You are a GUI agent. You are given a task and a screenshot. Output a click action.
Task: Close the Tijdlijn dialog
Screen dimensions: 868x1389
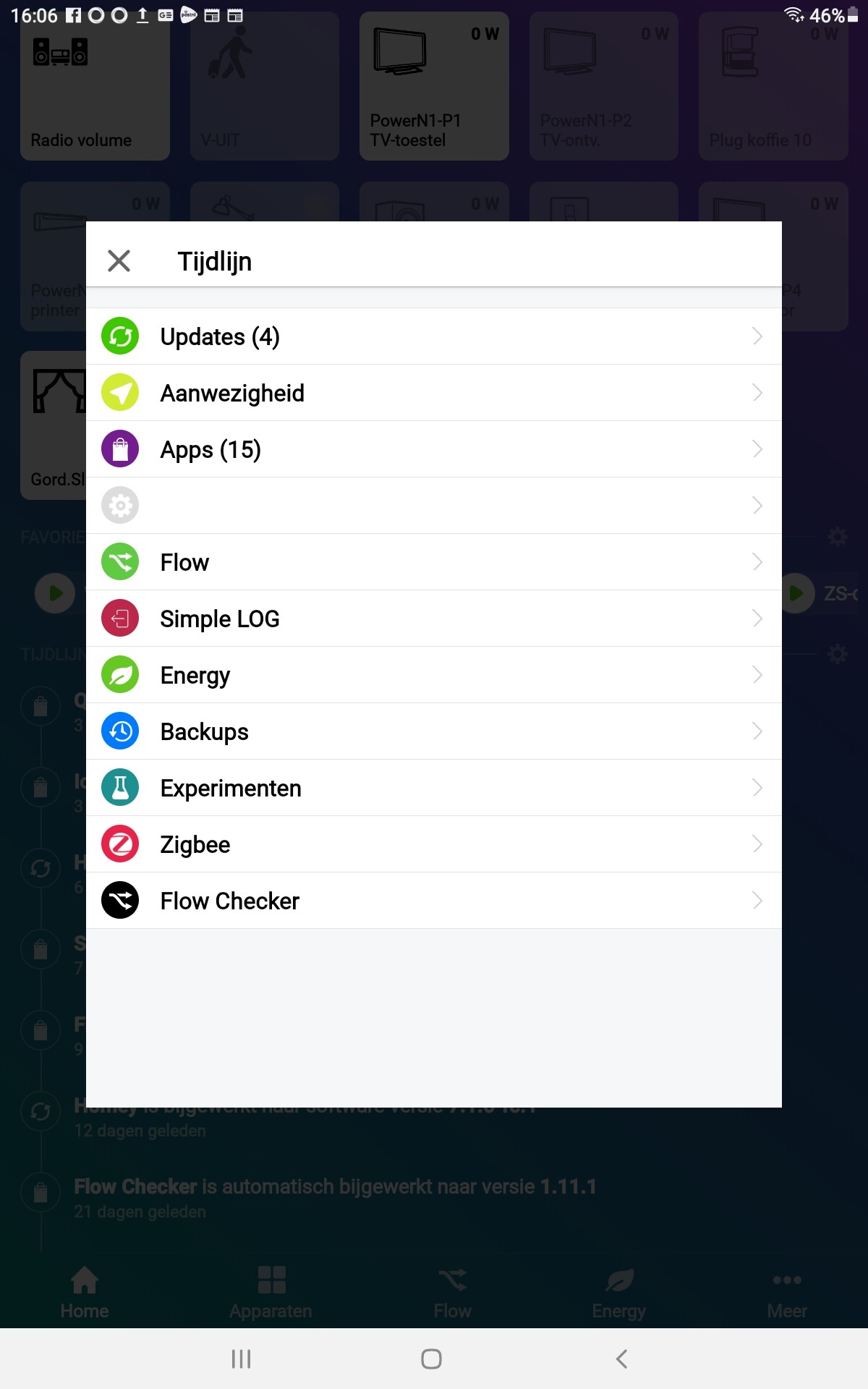pos(119,260)
